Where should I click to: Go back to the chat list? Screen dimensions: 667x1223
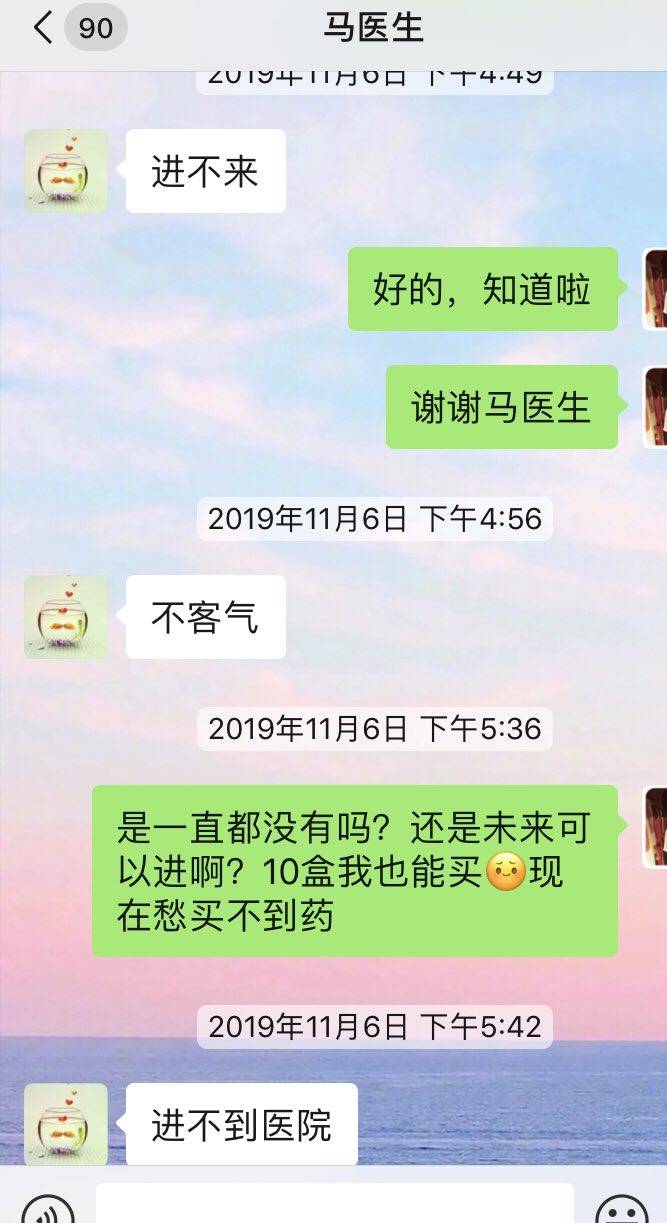[x=45, y=28]
